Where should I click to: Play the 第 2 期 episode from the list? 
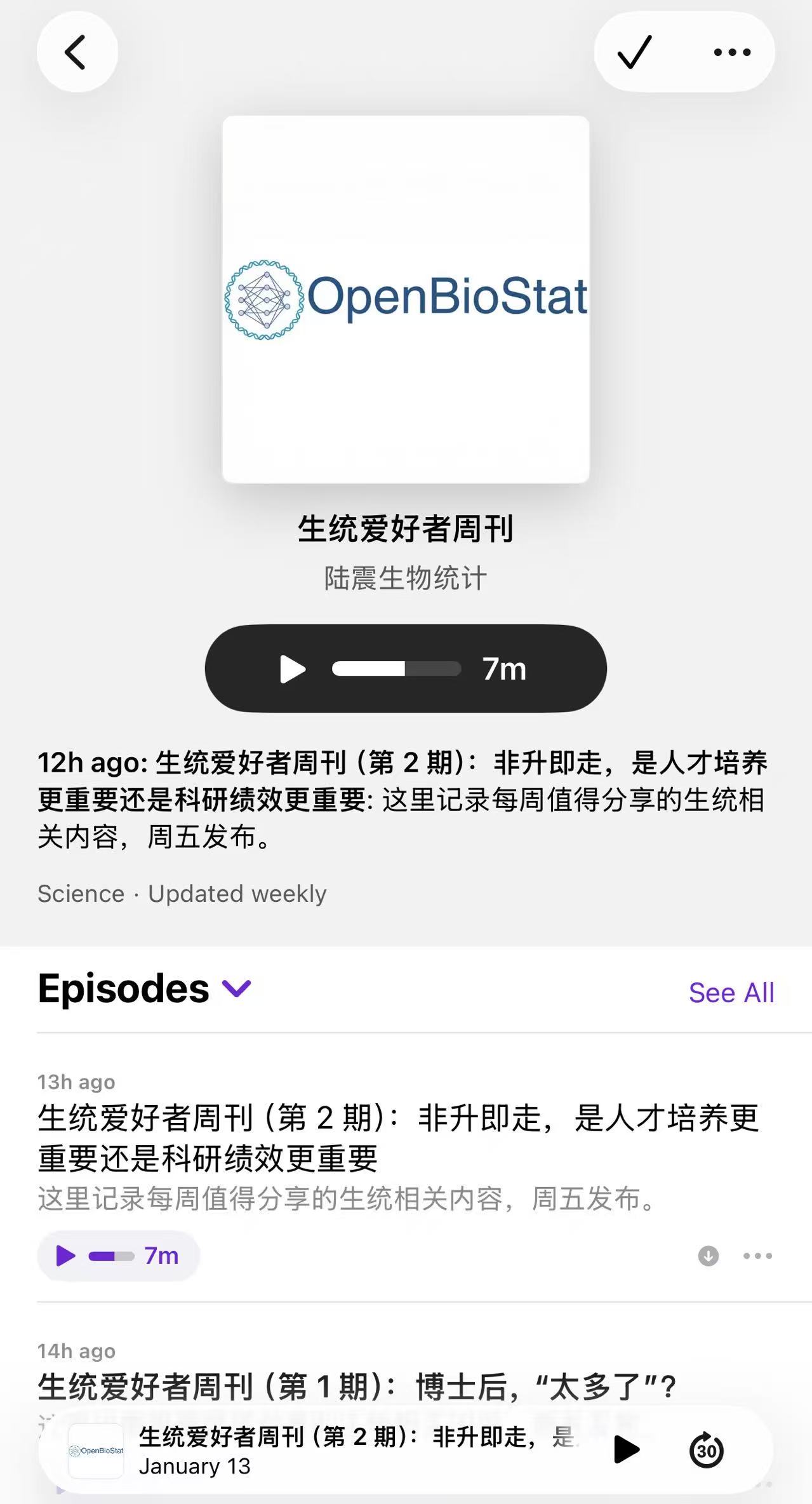point(118,1256)
